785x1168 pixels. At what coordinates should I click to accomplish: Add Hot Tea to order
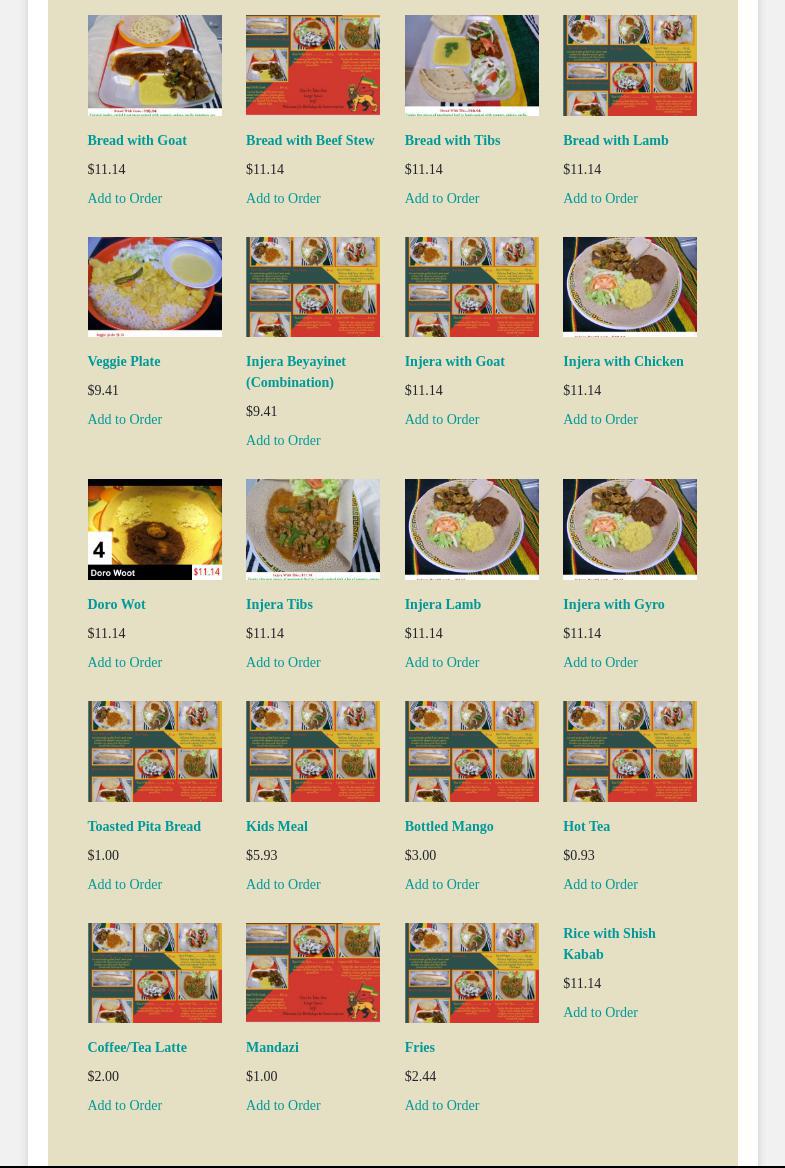point(600,884)
